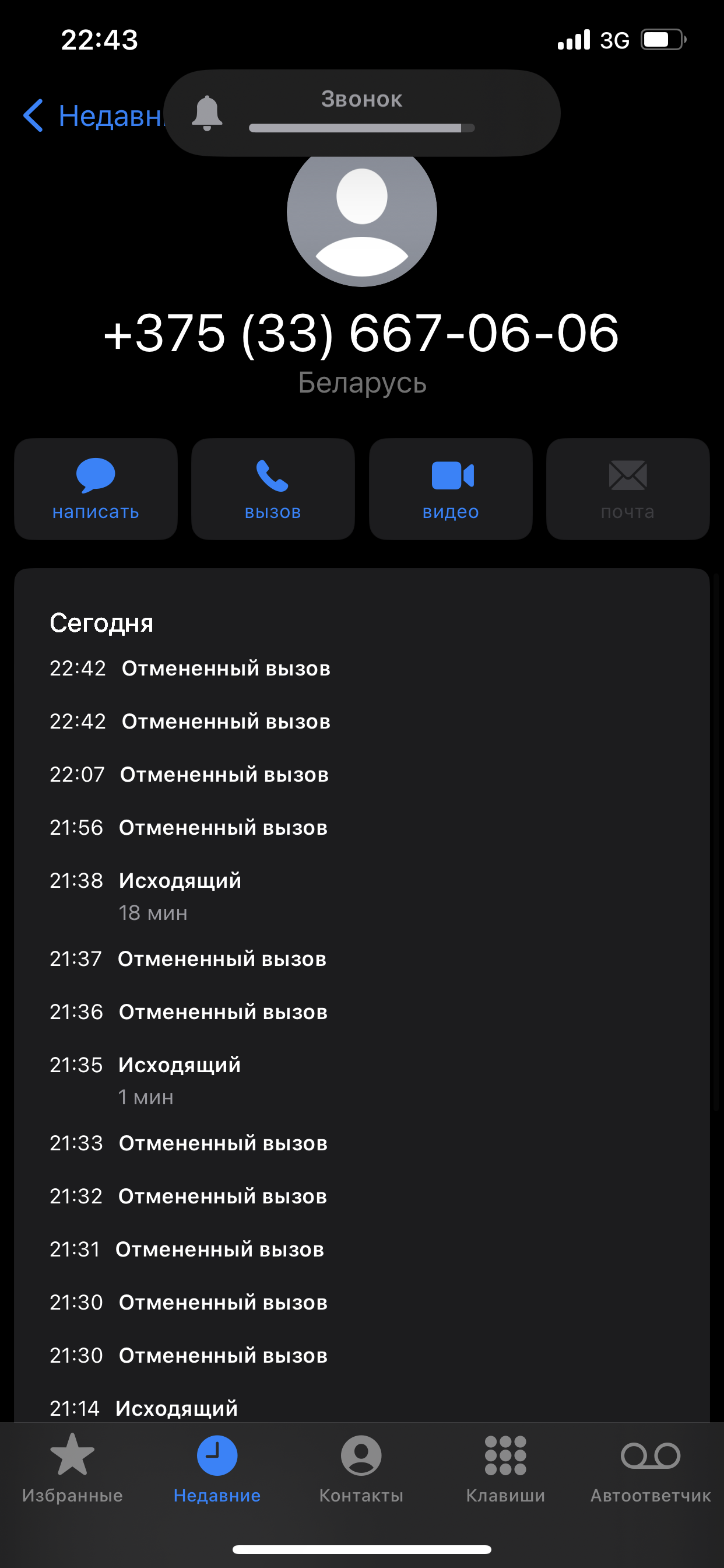Open the Автоответчик tab
Image resolution: width=724 pixels, height=1568 pixels.
651,1467
